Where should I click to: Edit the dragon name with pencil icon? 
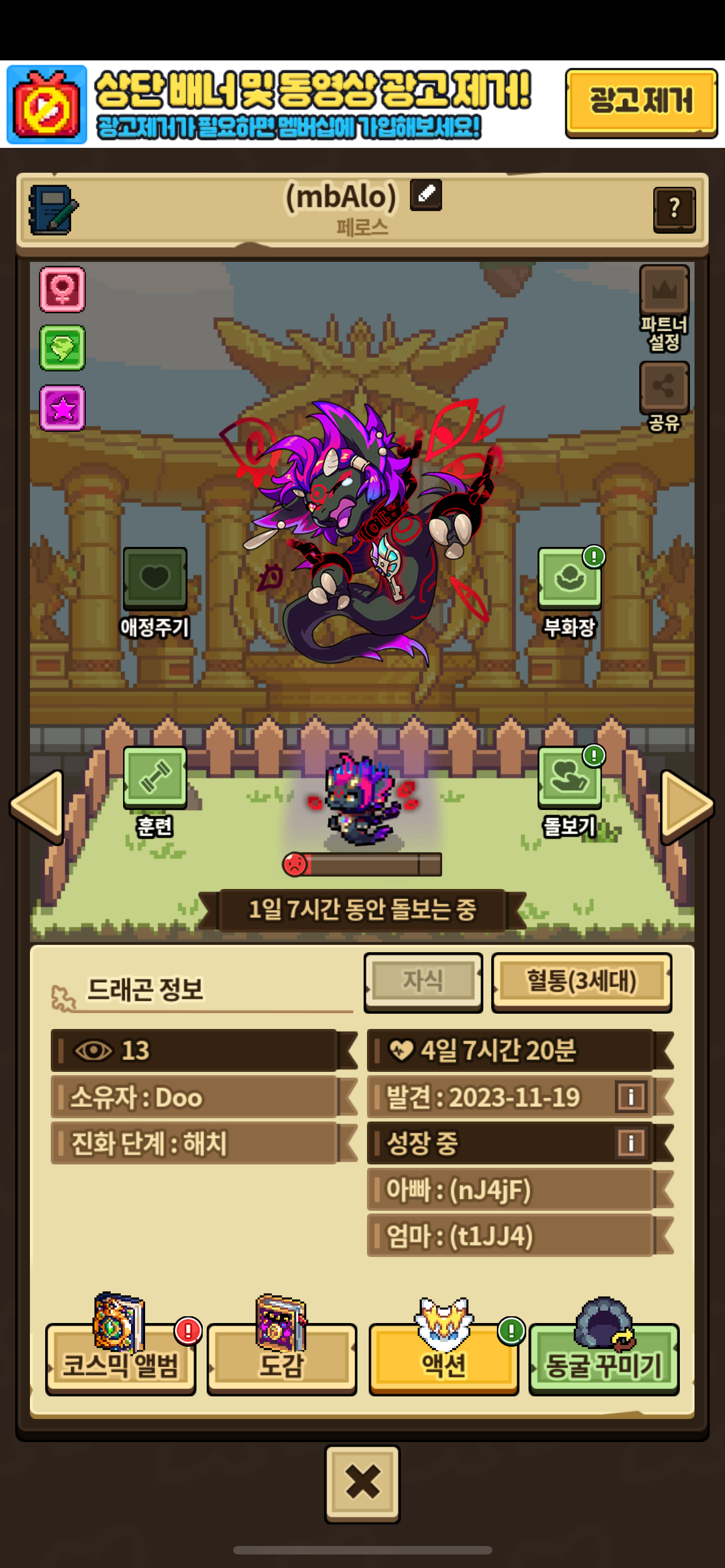[426, 195]
